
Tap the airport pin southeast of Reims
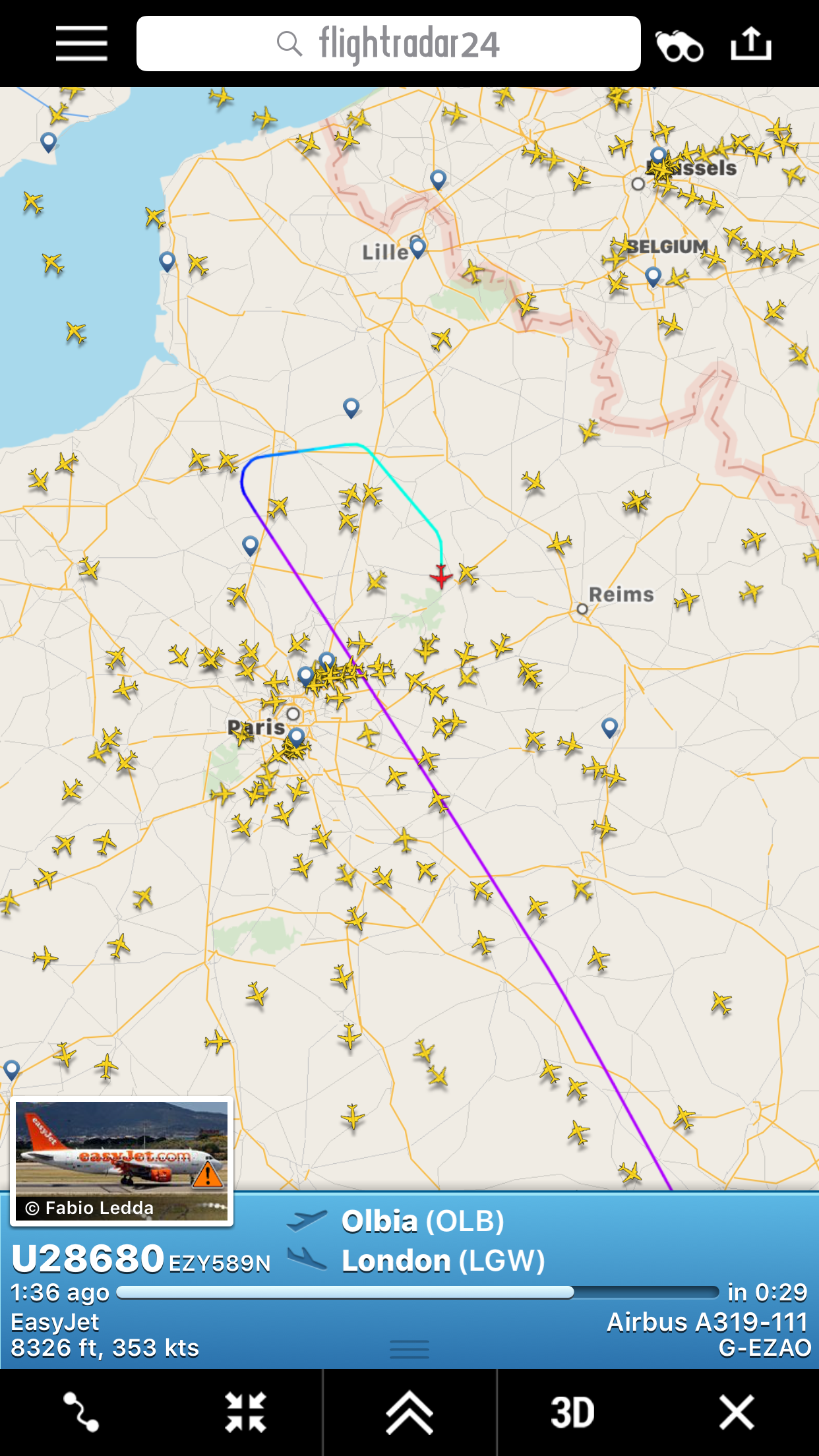610,727
